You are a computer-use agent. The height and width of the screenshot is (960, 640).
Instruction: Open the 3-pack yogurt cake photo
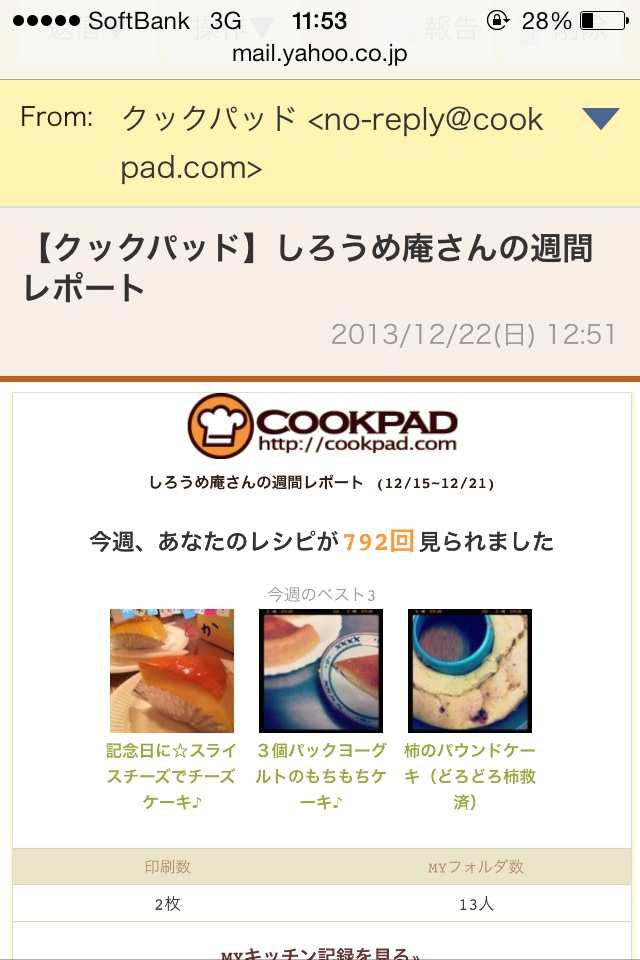[x=320, y=671]
